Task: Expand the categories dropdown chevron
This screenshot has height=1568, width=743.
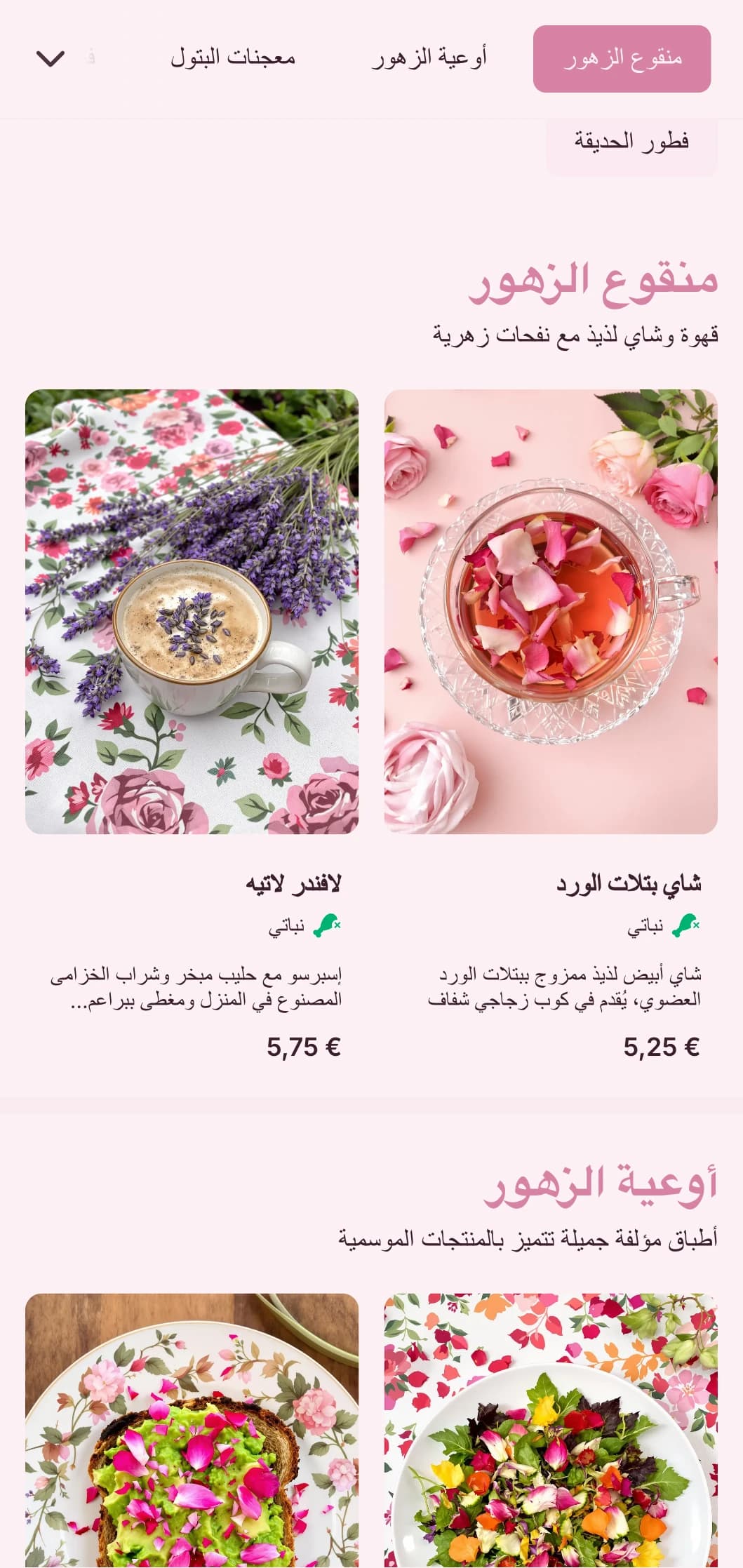Action: click(51, 59)
